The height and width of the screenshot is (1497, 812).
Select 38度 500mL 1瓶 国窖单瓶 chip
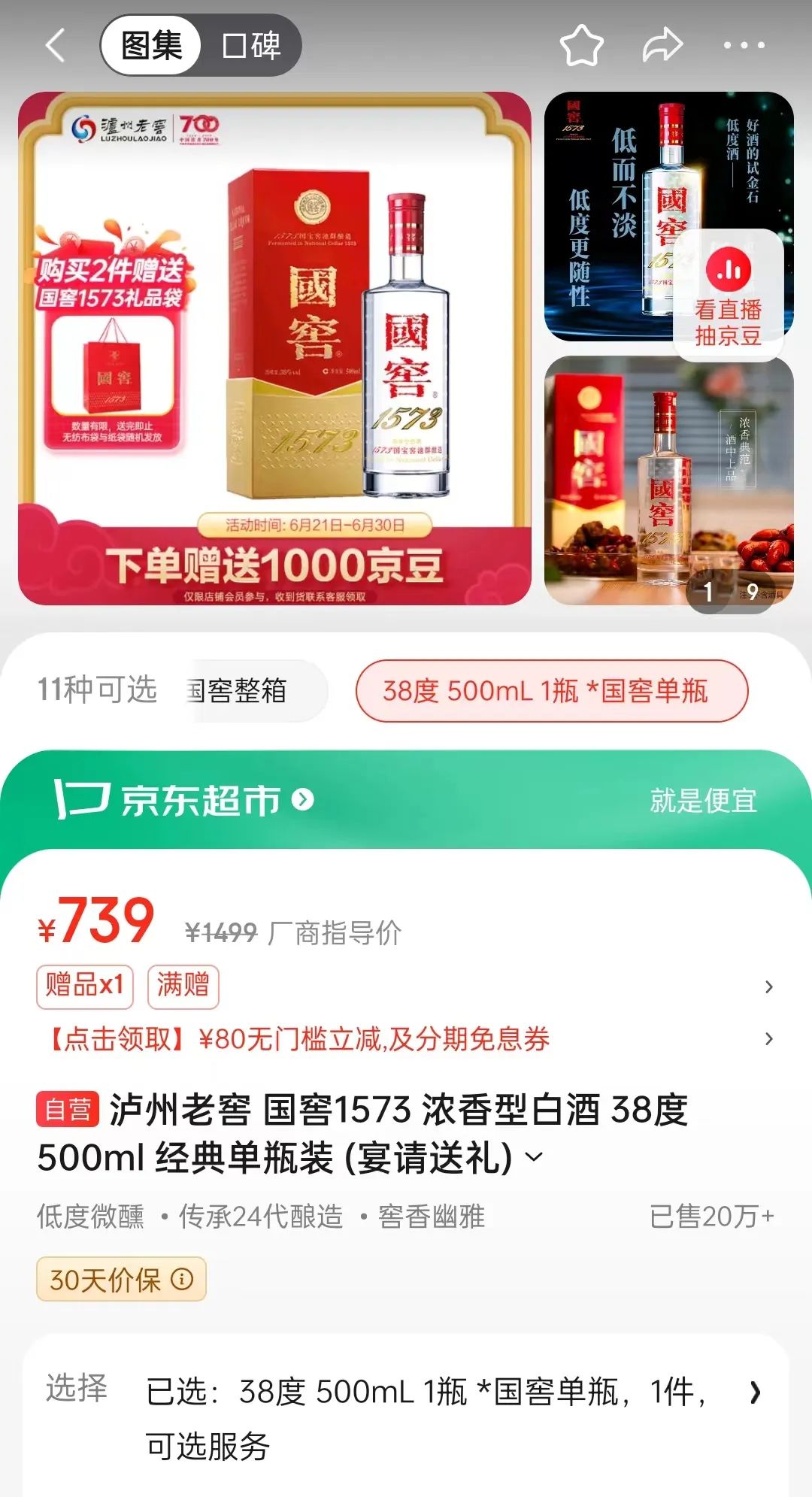click(551, 690)
